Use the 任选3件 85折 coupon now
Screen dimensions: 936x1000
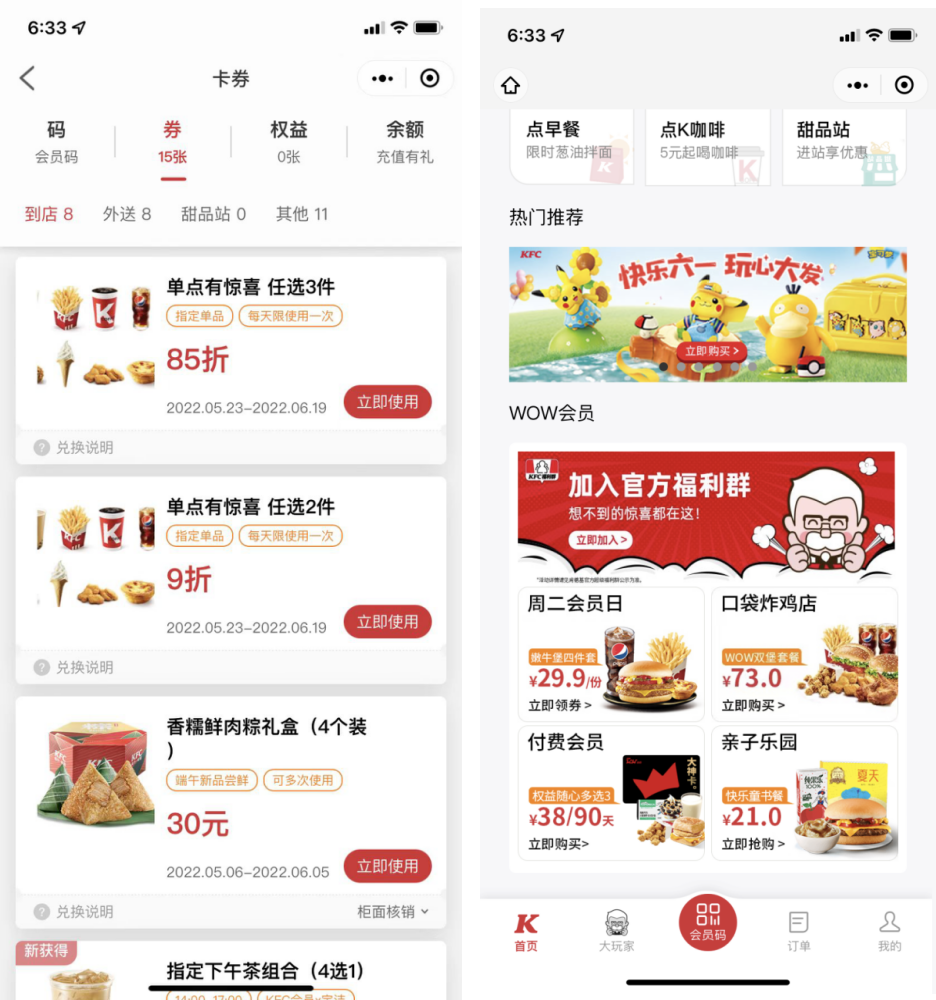coord(388,402)
